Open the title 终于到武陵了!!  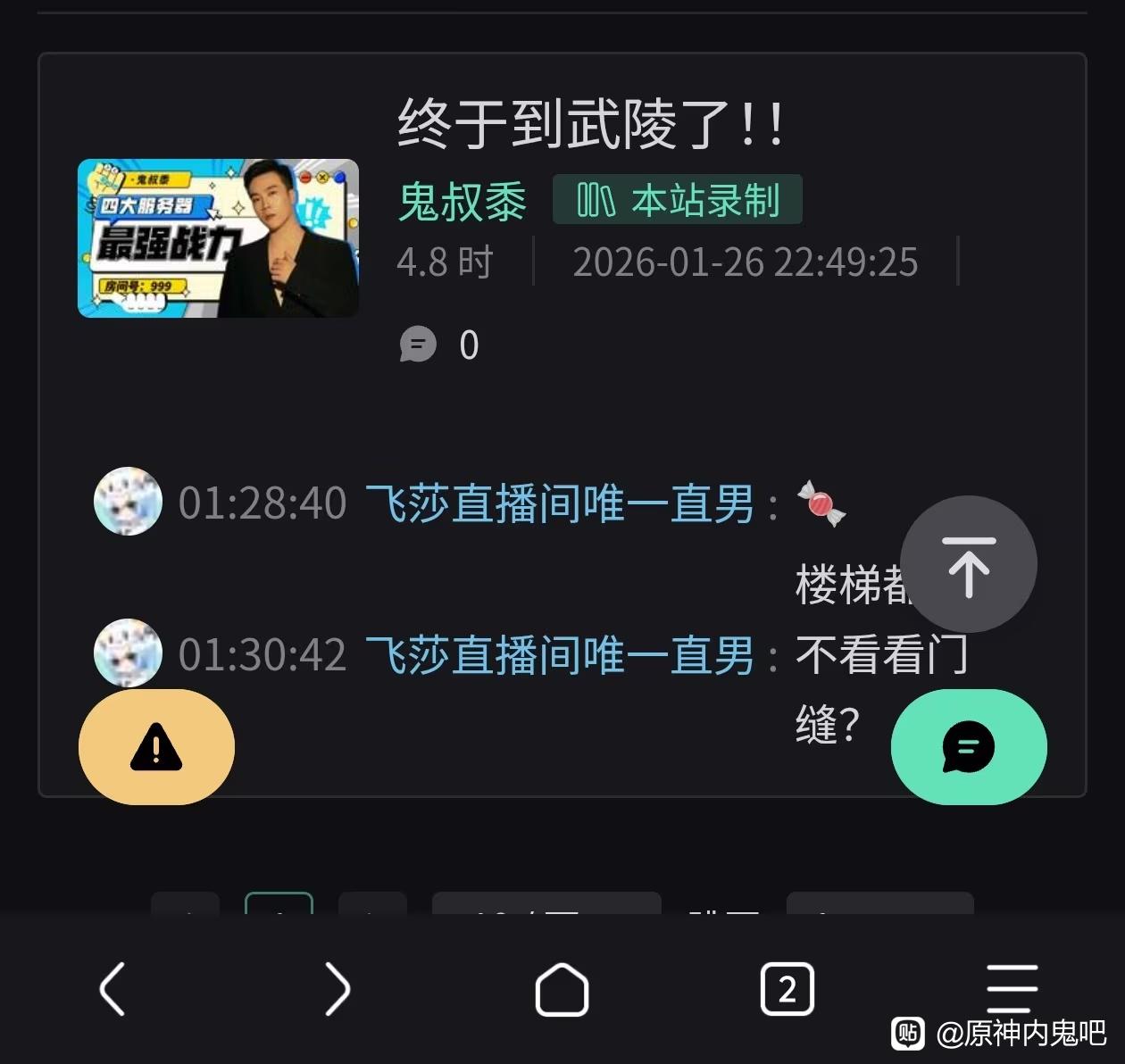coord(590,123)
